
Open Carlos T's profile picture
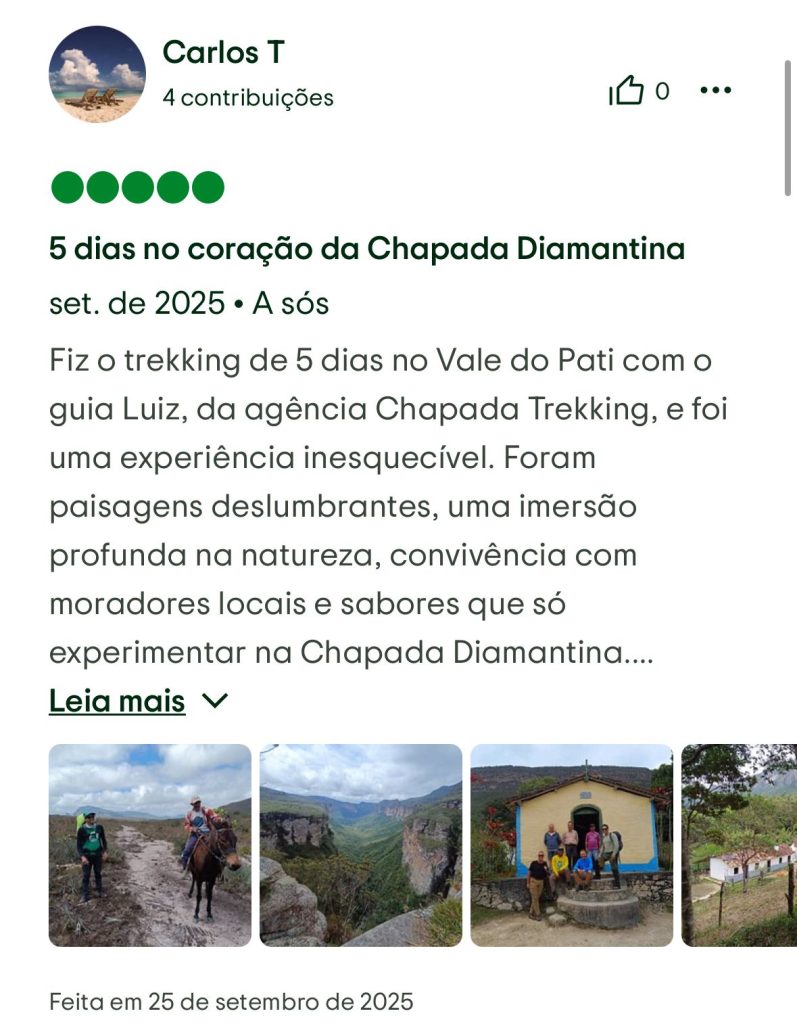(97, 74)
